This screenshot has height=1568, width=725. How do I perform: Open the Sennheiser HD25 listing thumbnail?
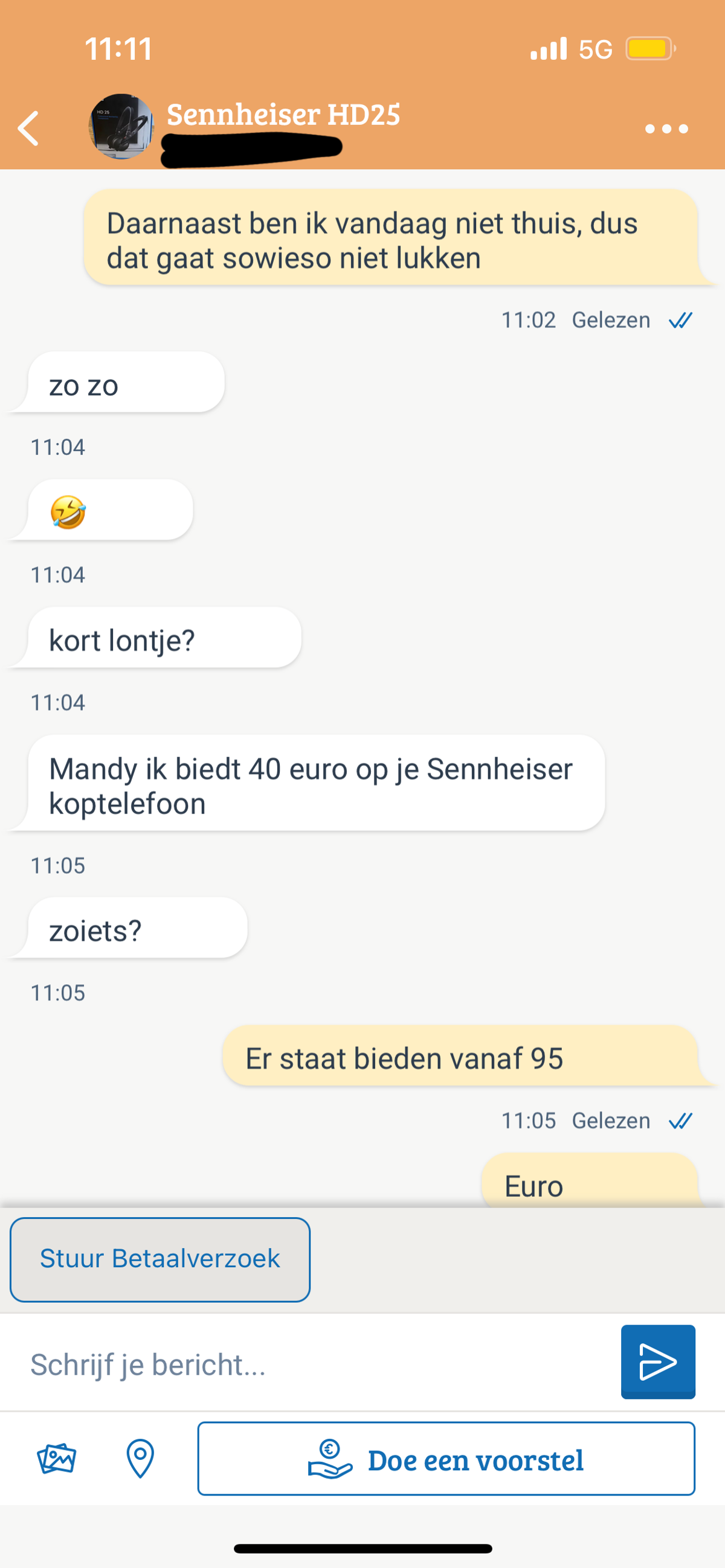(121, 127)
